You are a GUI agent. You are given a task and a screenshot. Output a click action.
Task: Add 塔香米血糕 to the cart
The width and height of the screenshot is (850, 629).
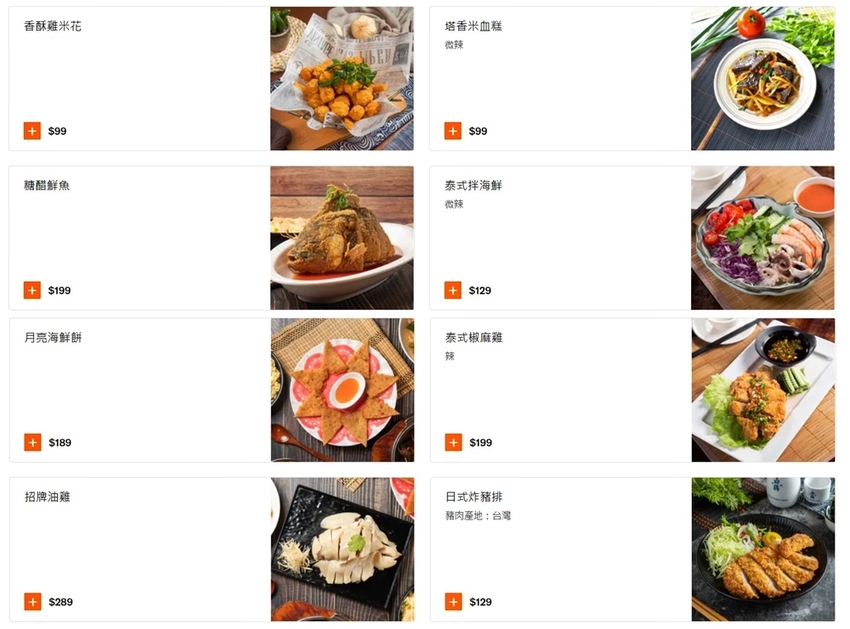(453, 131)
